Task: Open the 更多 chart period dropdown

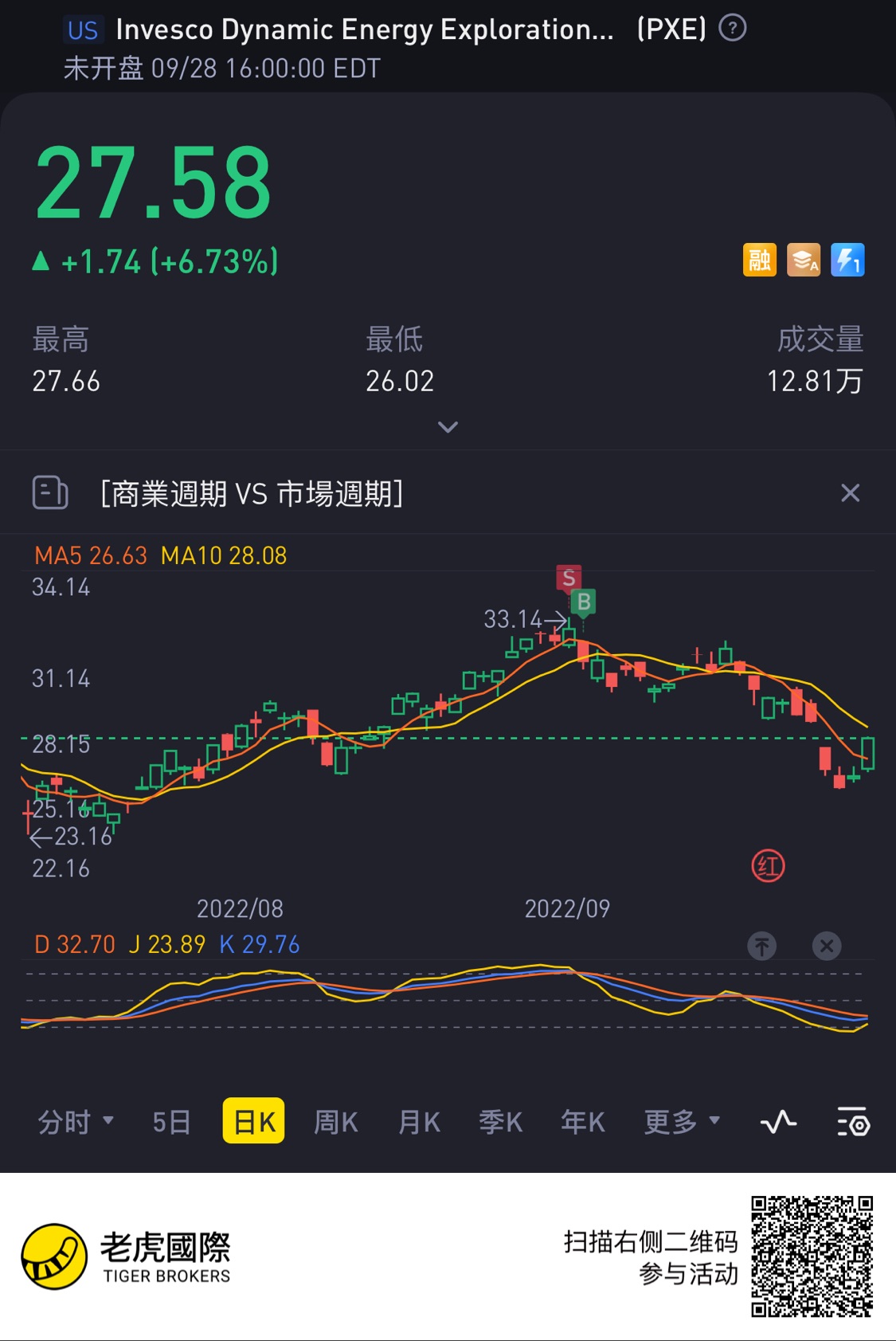Action: click(681, 1122)
